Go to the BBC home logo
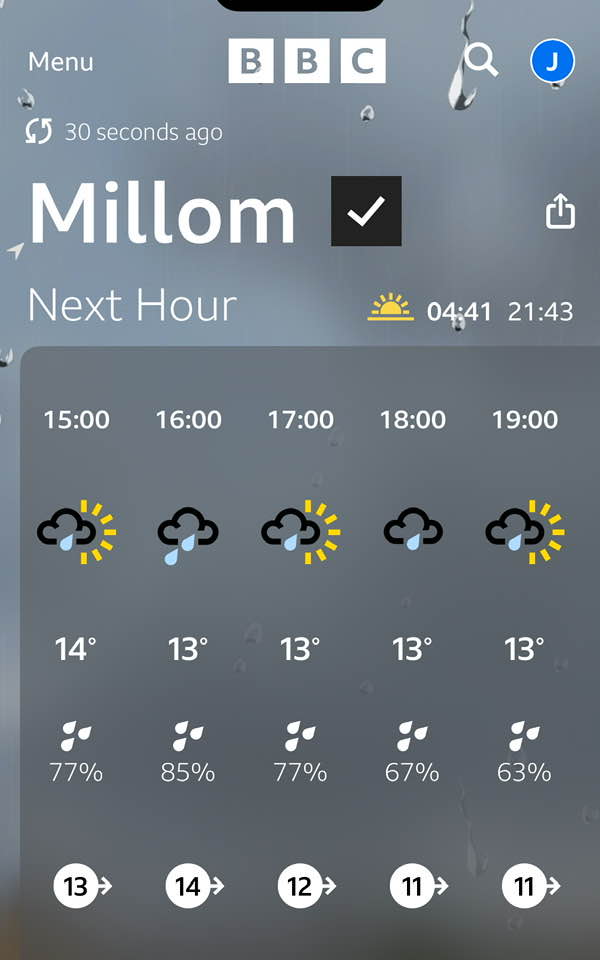Viewport: 600px width, 960px height. tap(307, 61)
